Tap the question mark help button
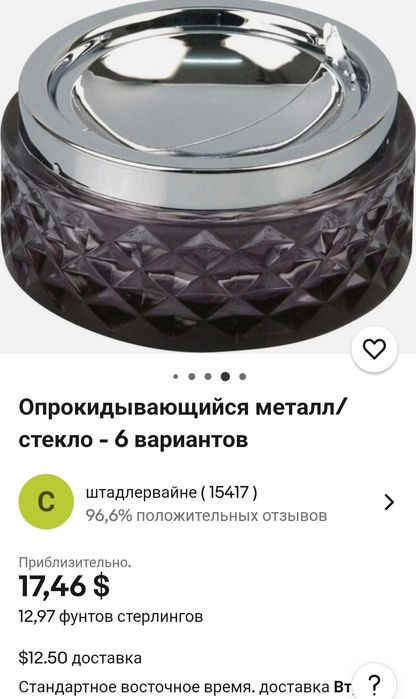 point(374,683)
